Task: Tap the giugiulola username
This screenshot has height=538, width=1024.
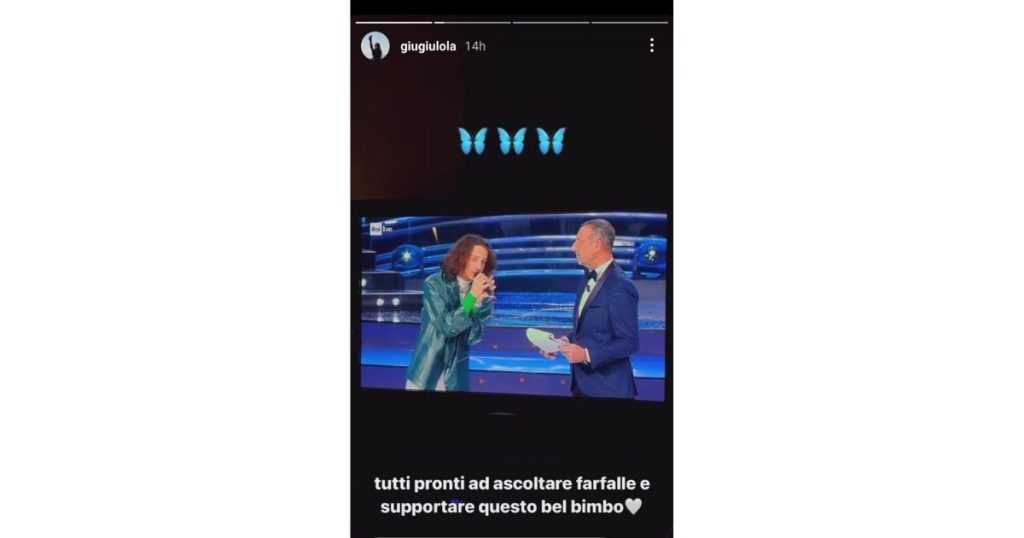Action: point(428,46)
